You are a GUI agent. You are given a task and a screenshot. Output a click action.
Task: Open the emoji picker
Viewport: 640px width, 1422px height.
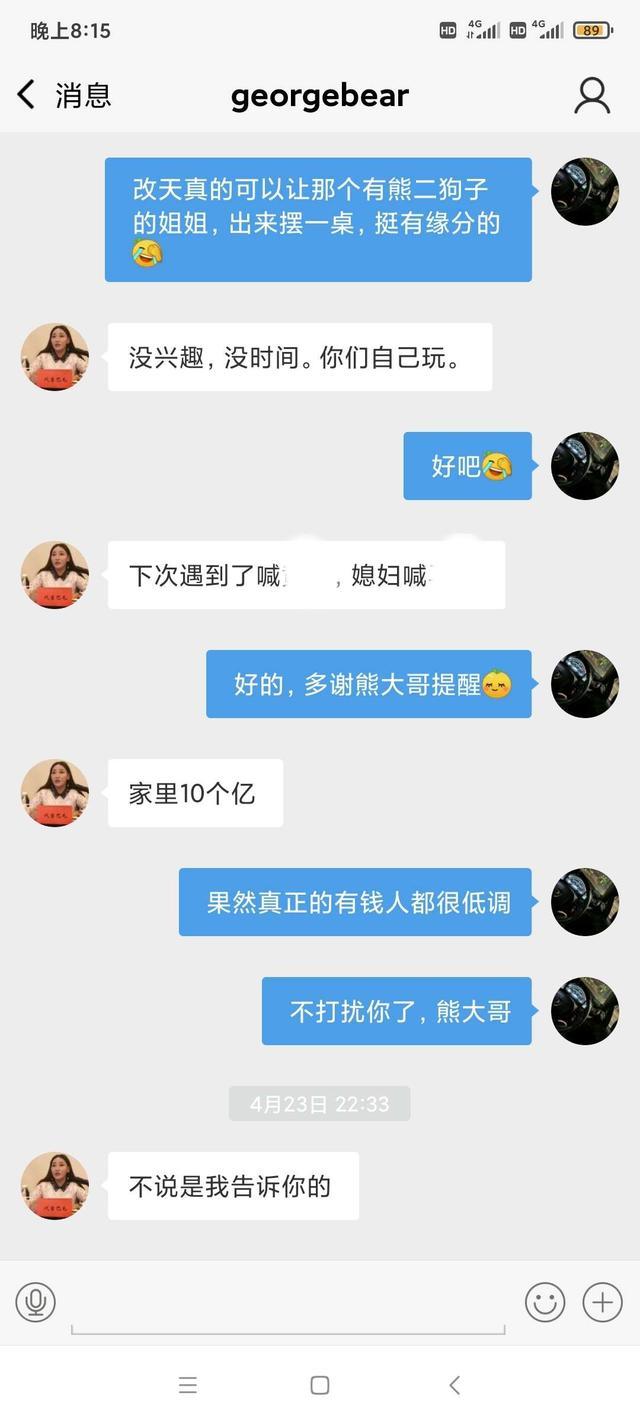pos(545,1302)
